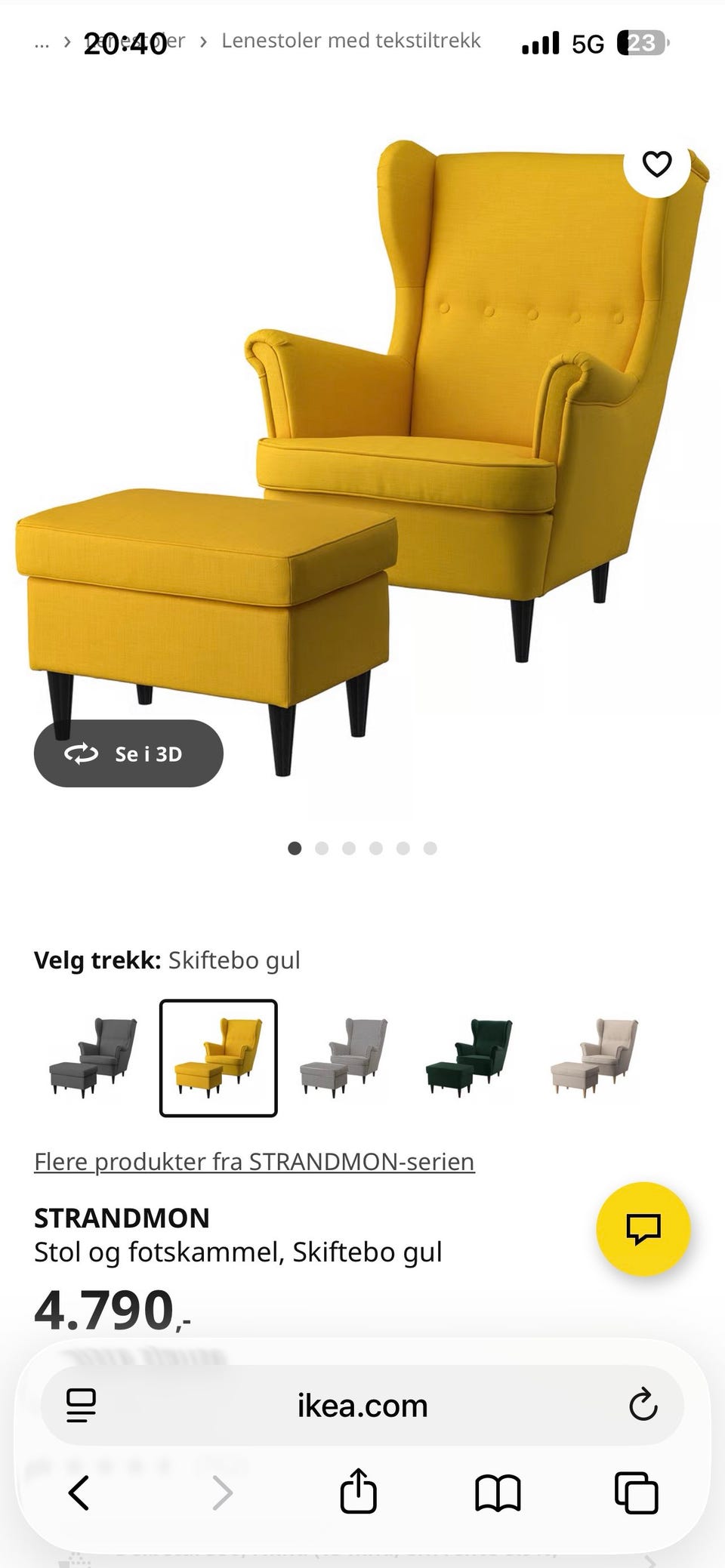The image size is (725, 1568).
Task: Navigate back using the browser back arrow
Action: pyautogui.click(x=79, y=1493)
